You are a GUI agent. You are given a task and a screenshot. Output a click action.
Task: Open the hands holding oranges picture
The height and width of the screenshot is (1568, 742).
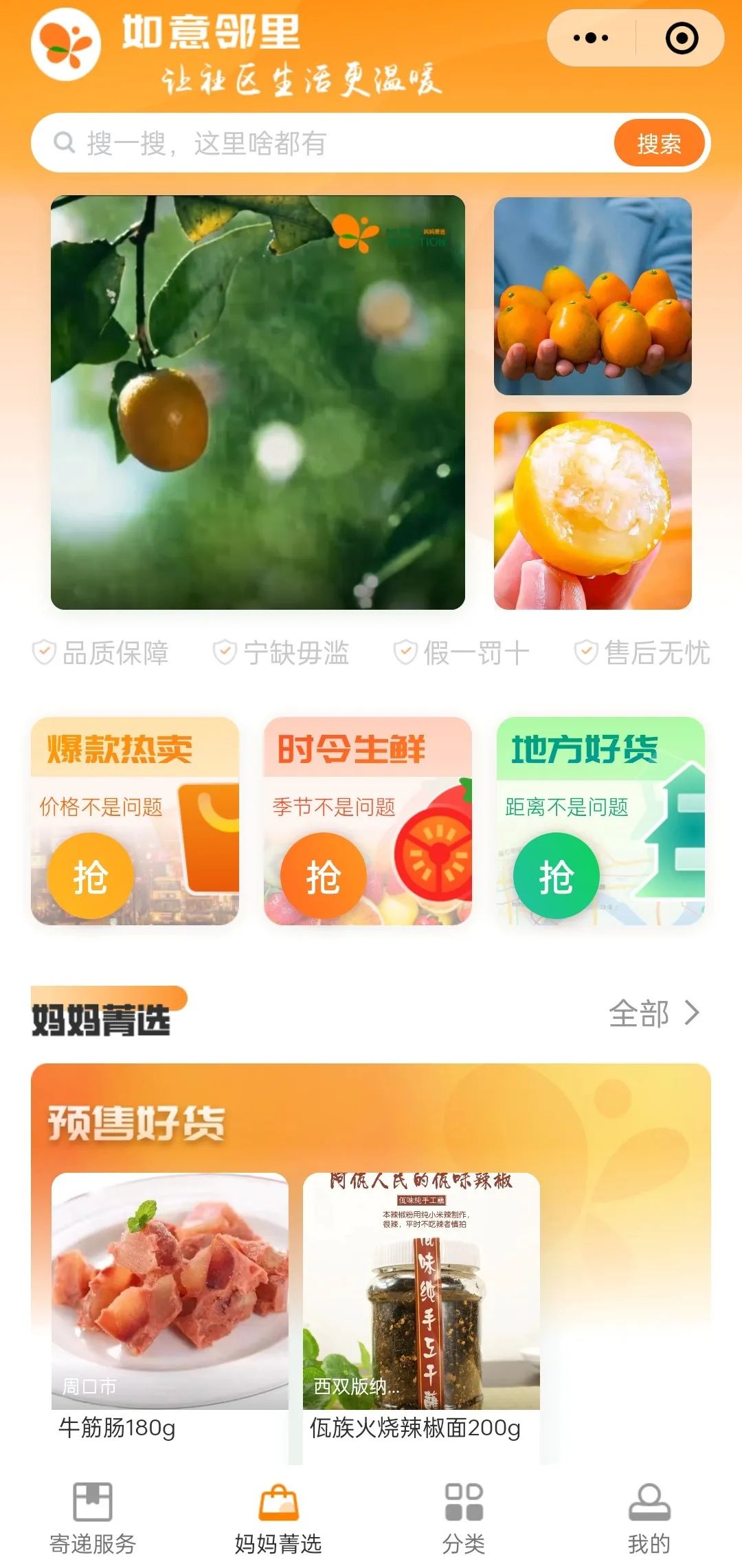click(x=592, y=296)
